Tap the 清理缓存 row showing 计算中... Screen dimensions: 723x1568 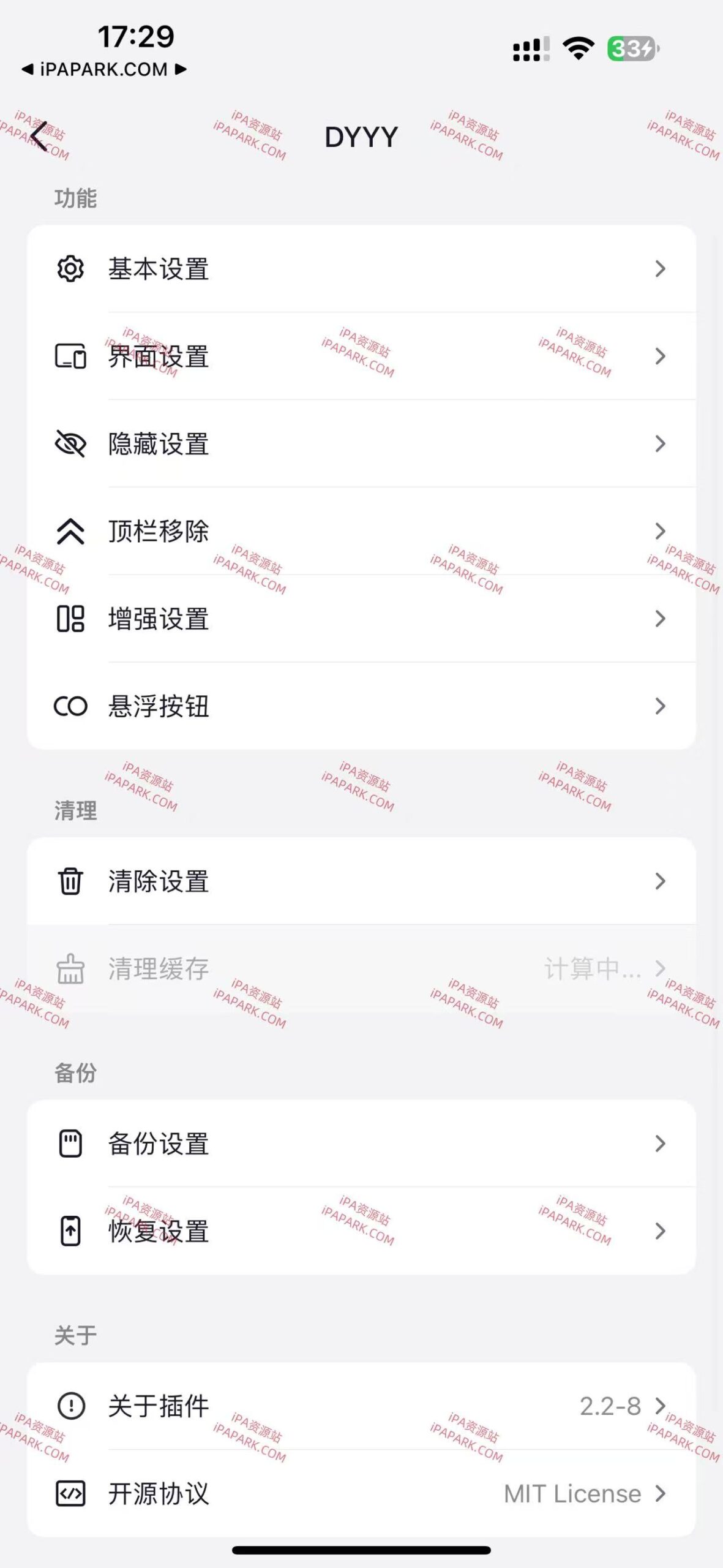361,969
